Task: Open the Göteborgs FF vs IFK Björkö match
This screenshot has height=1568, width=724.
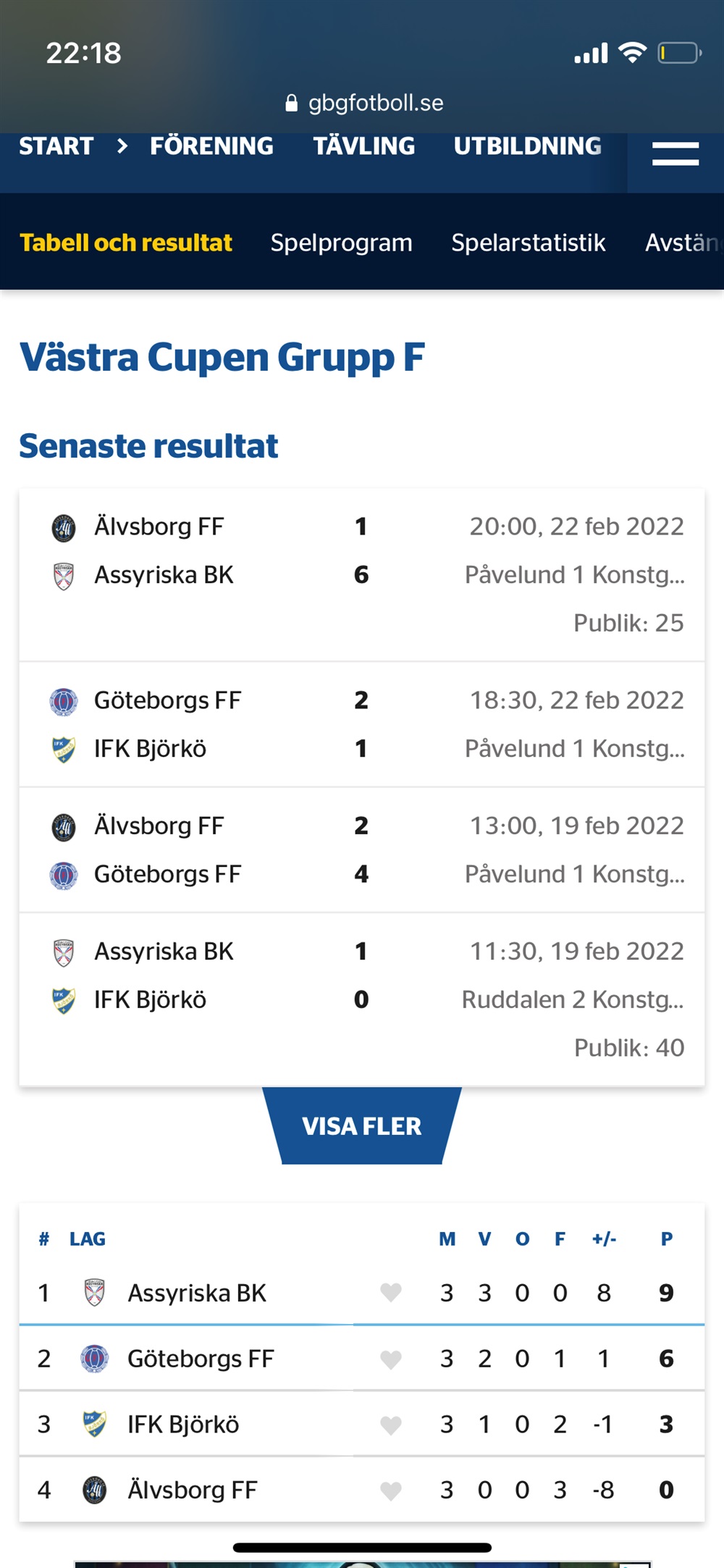Action: (362, 724)
